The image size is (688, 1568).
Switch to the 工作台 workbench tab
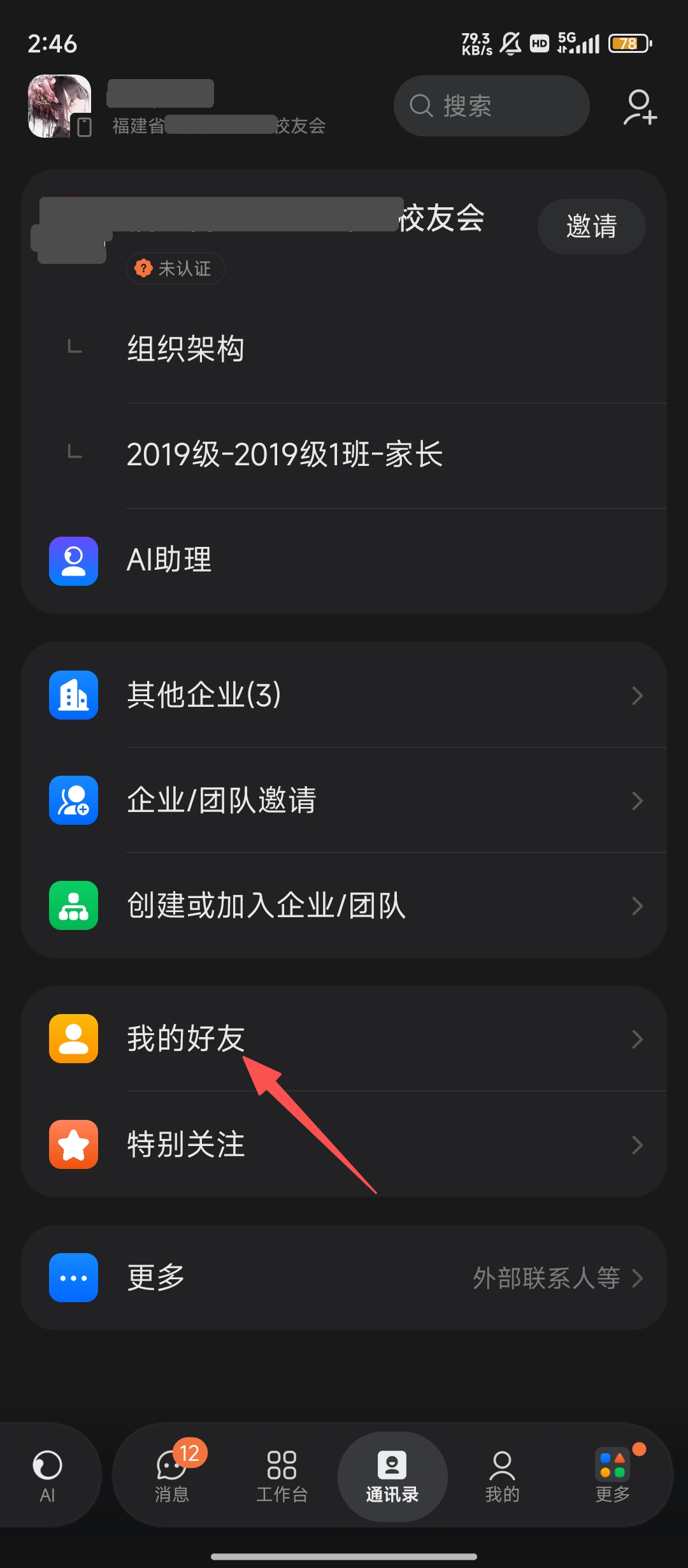[x=282, y=1476]
